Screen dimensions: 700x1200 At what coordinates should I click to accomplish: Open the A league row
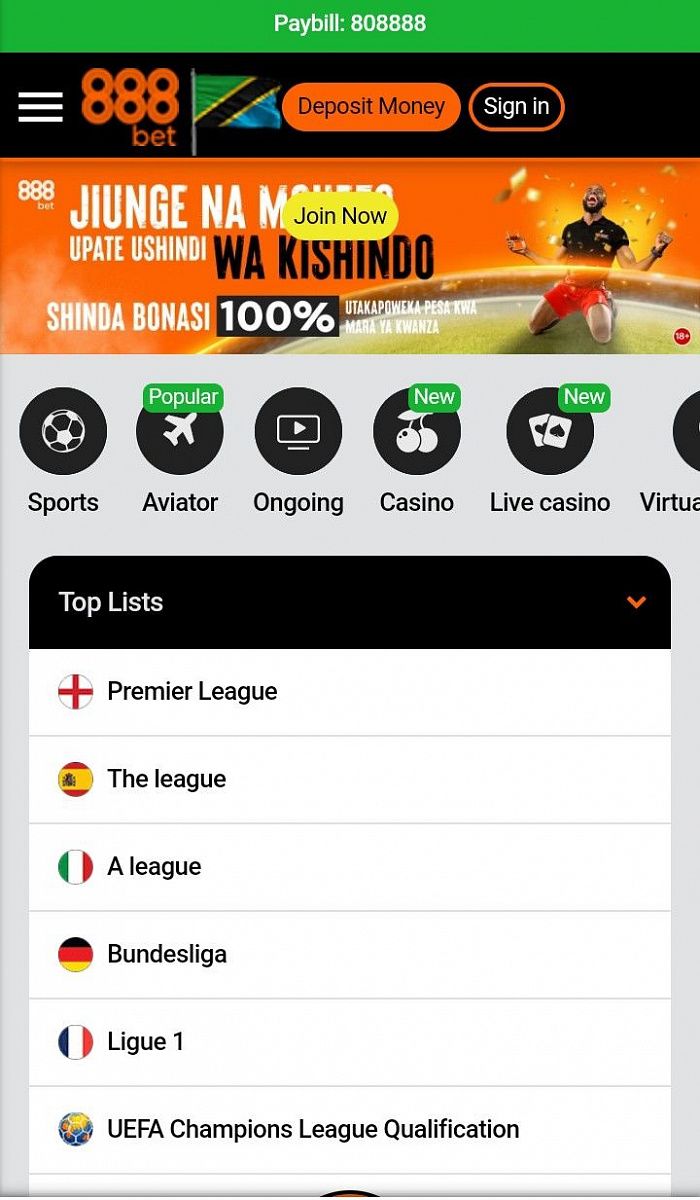350,867
